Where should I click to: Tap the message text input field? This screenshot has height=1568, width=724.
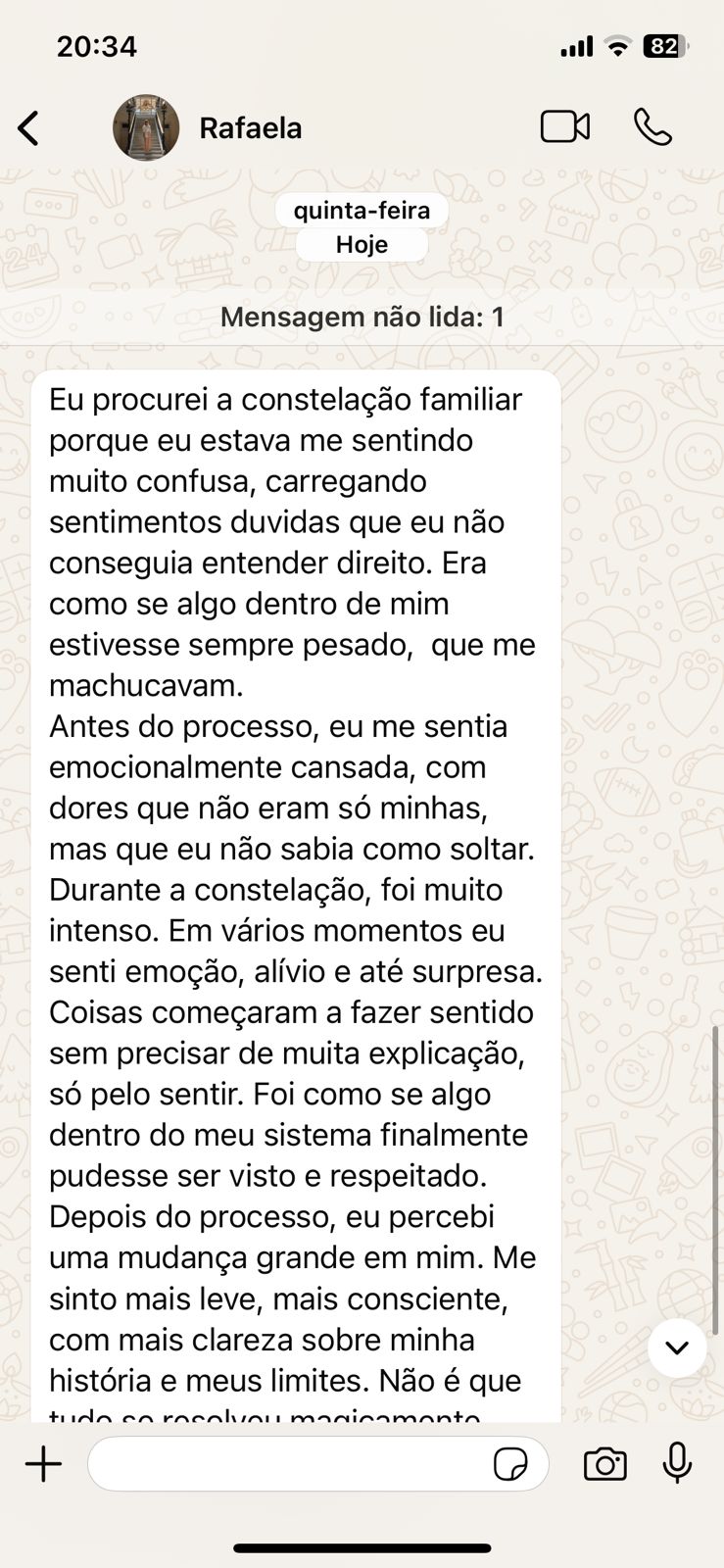[x=294, y=1464]
